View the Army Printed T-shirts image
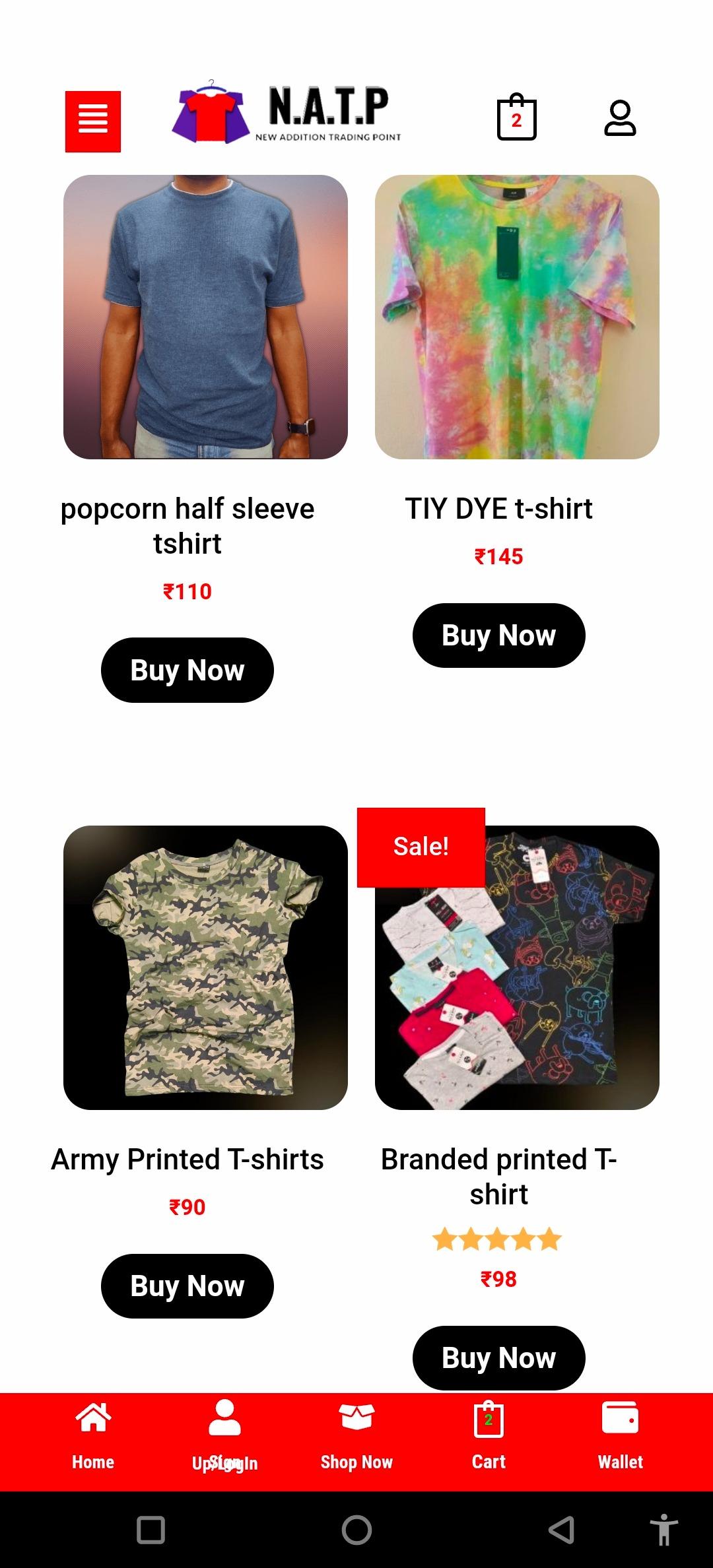 pos(205,967)
